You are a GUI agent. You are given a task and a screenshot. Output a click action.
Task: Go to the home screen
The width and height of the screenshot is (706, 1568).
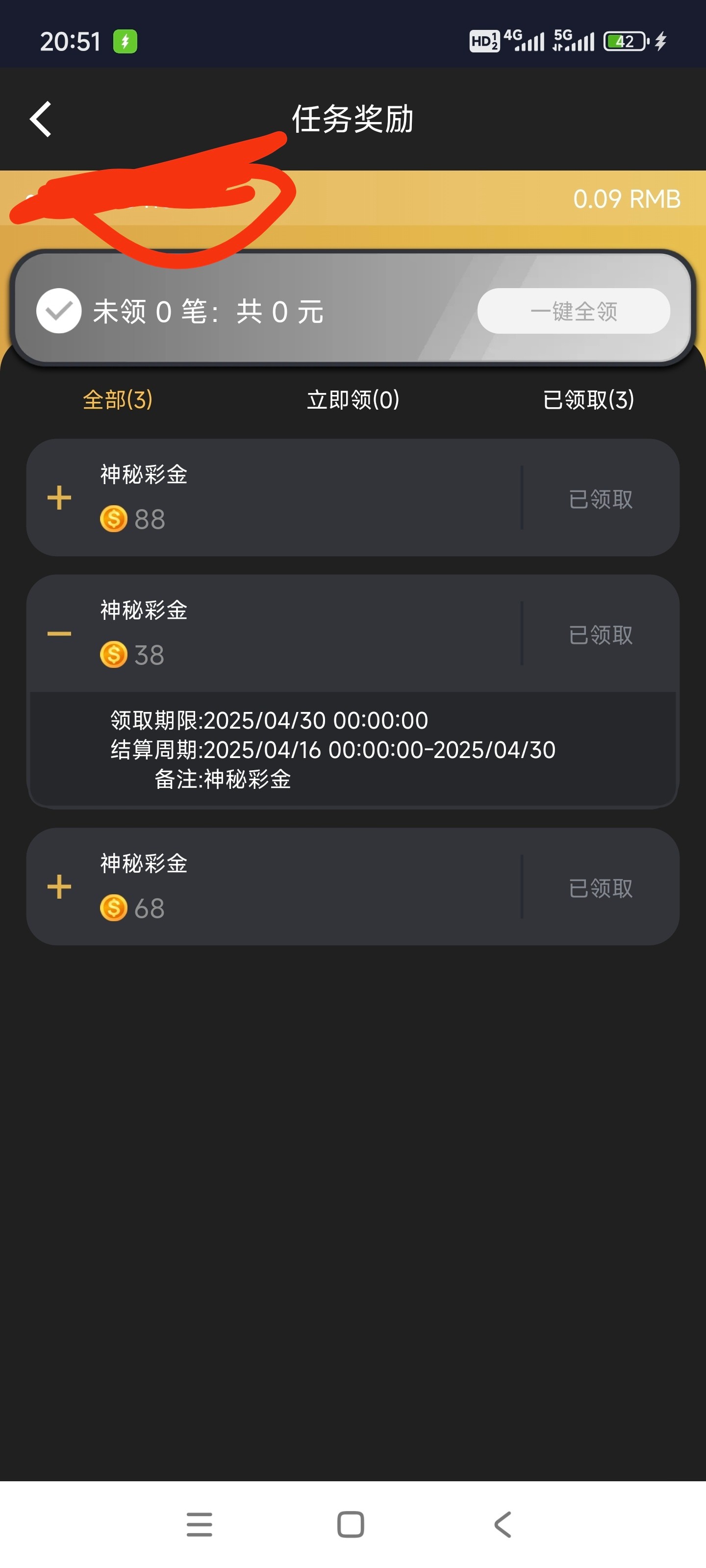pos(351,1524)
